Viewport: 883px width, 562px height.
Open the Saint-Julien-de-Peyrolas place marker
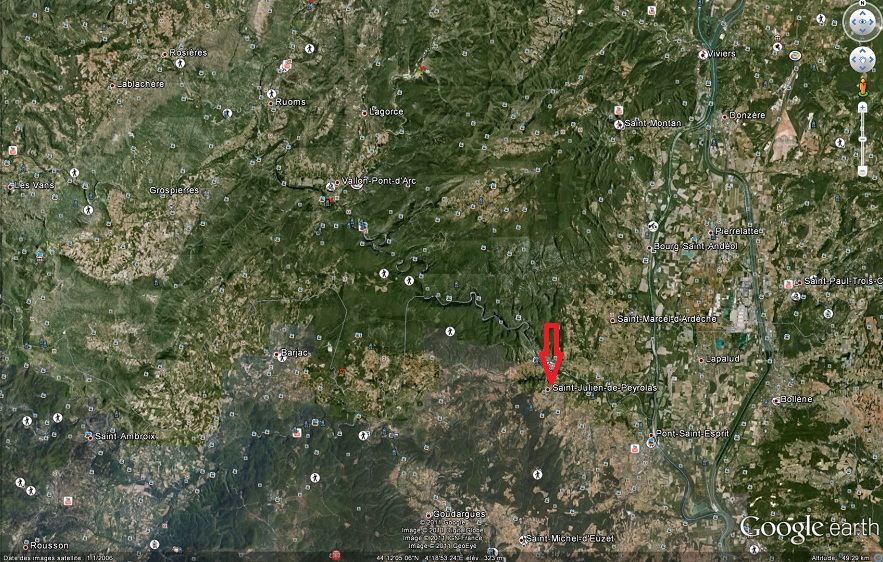click(548, 388)
